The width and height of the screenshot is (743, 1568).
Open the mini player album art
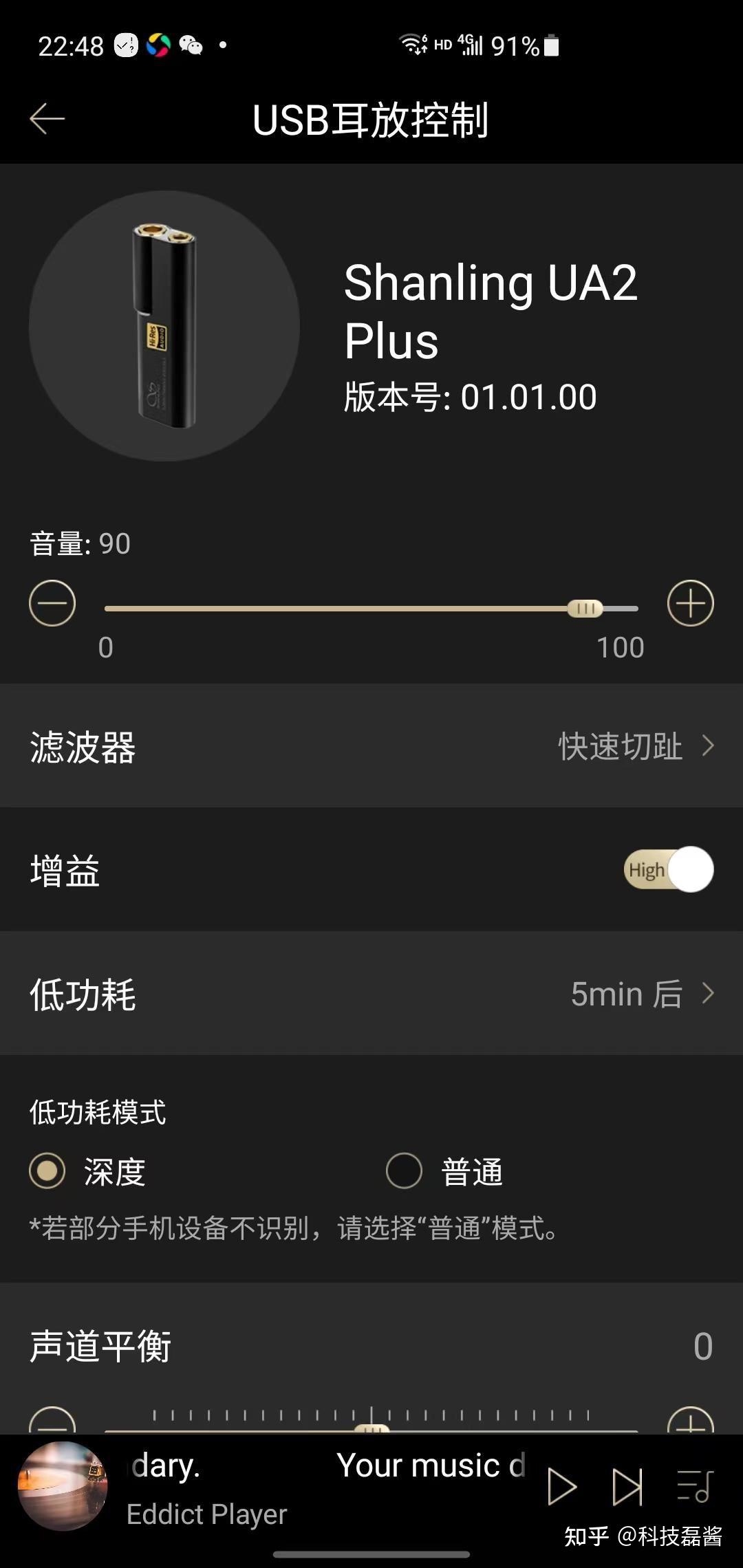point(63,1485)
